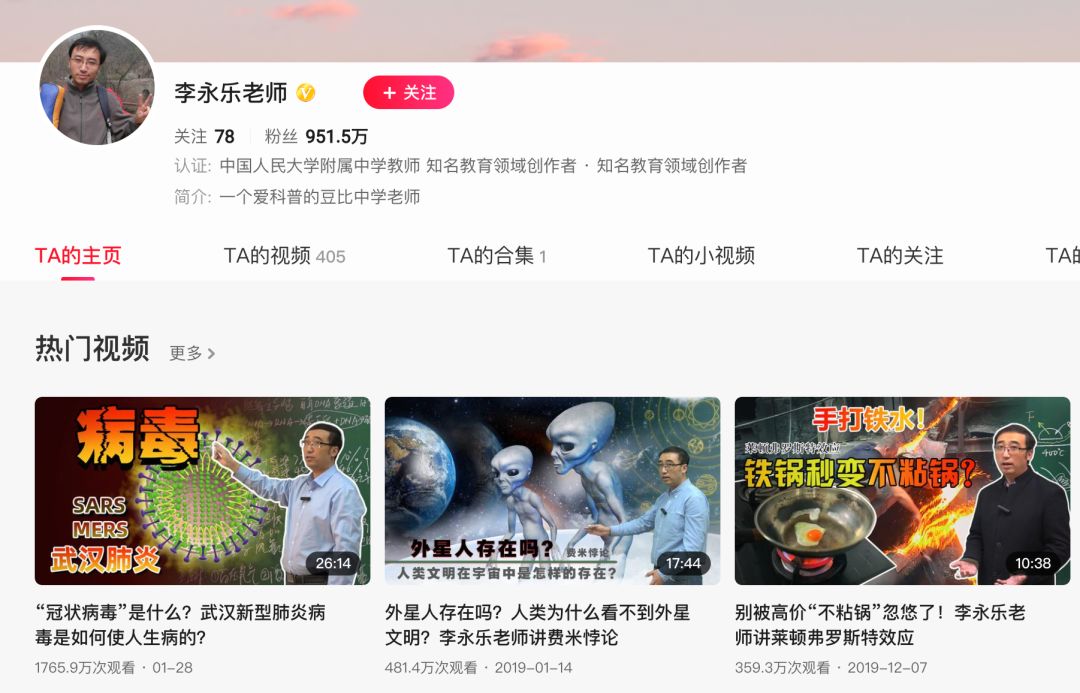This screenshot has width=1080, height=693.
Task: Play the 冠状病毒 video
Action: click(202, 491)
